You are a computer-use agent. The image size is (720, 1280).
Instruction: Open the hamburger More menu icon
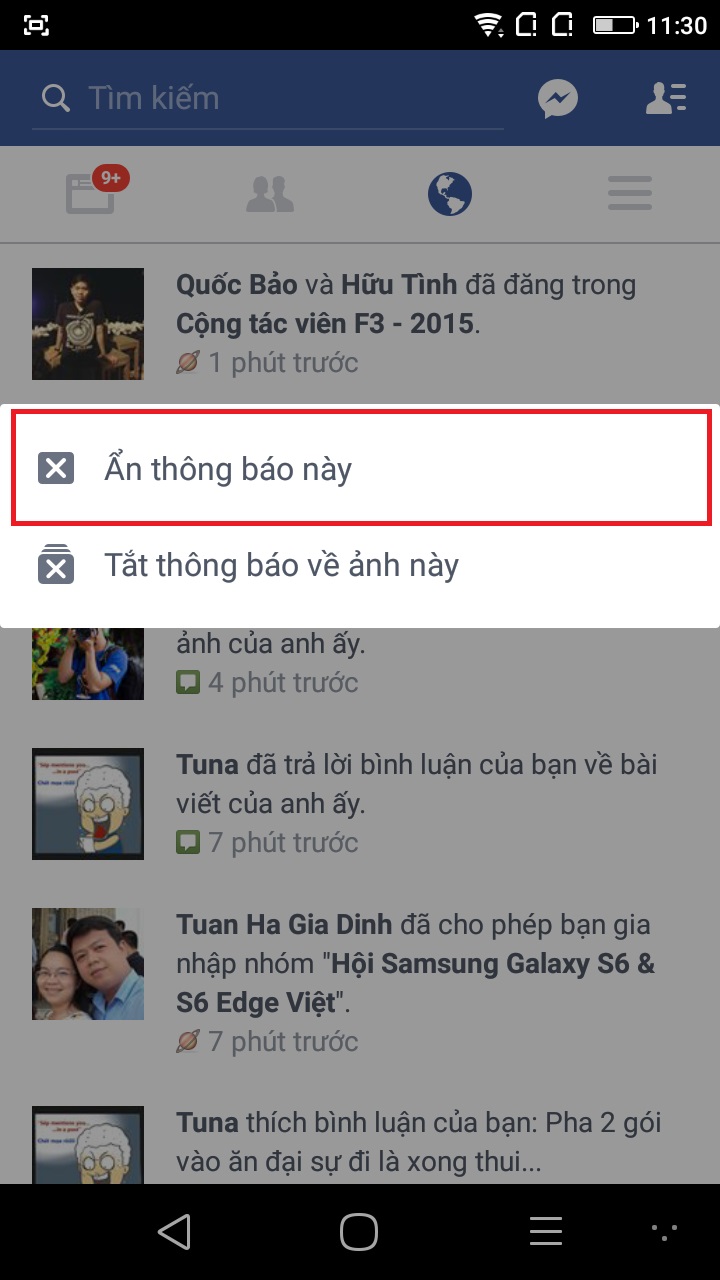tap(629, 194)
